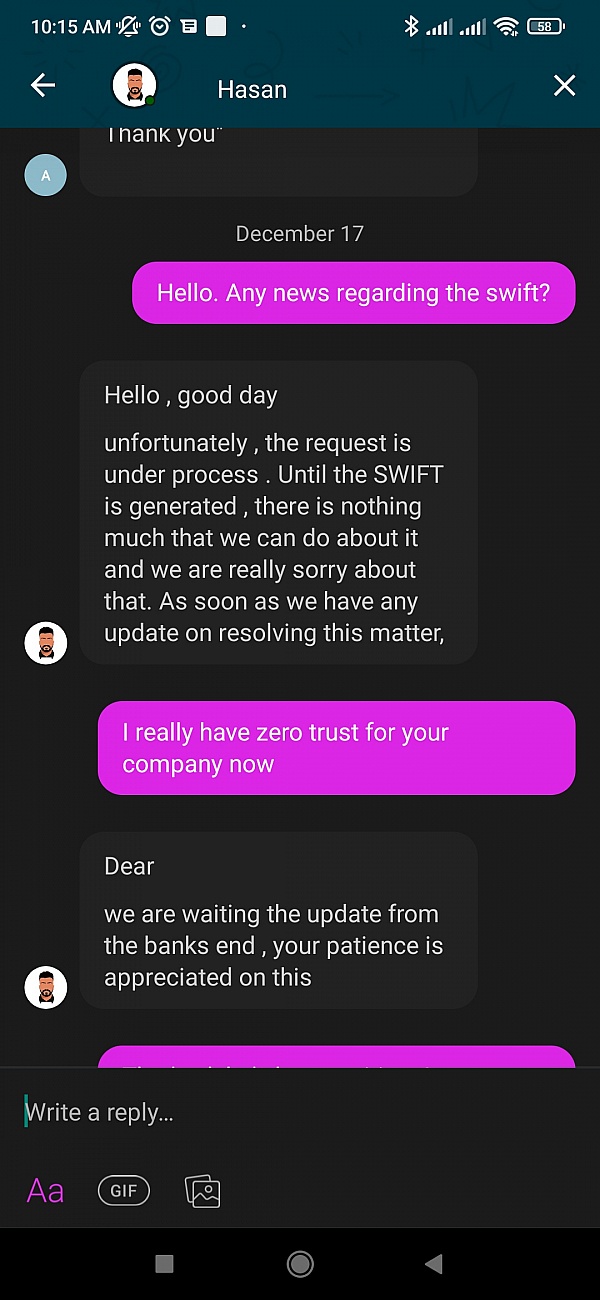The height and width of the screenshot is (1300, 600).
Task: Open text formatting options (Aa)
Action: [x=45, y=1191]
